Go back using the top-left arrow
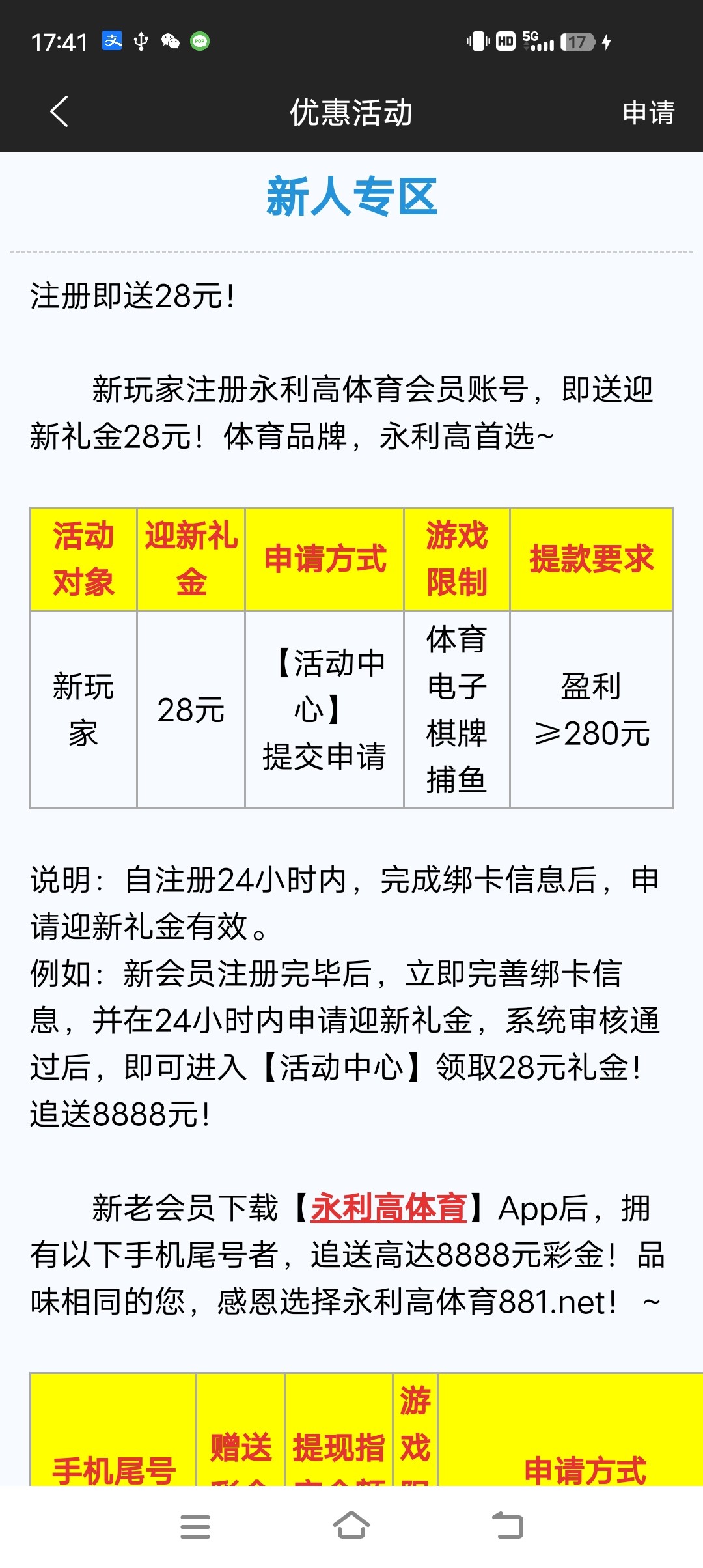The image size is (703, 1568). pos(59,111)
